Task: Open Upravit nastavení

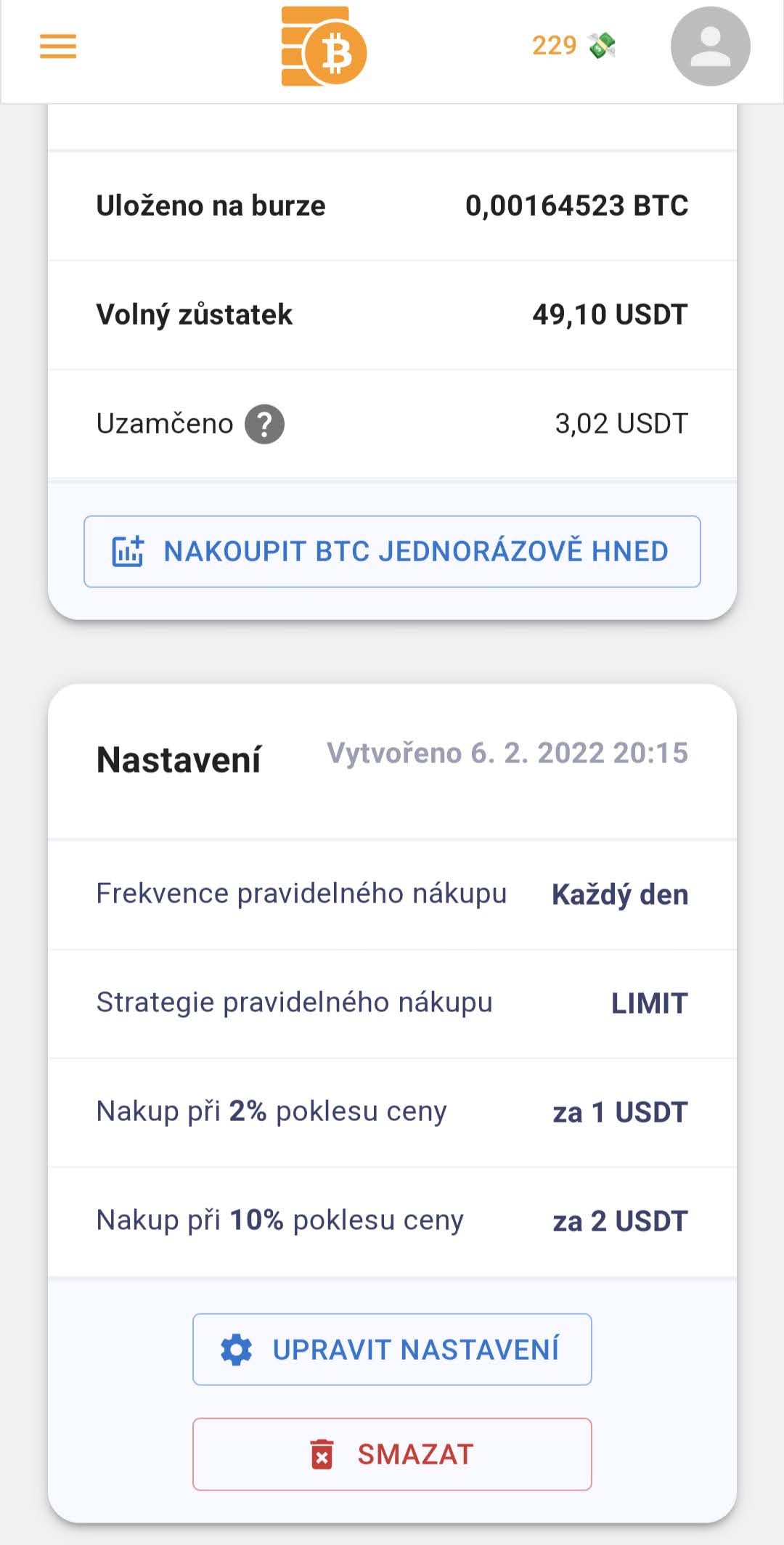Action: pyautogui.click(x=392, y=1350)
